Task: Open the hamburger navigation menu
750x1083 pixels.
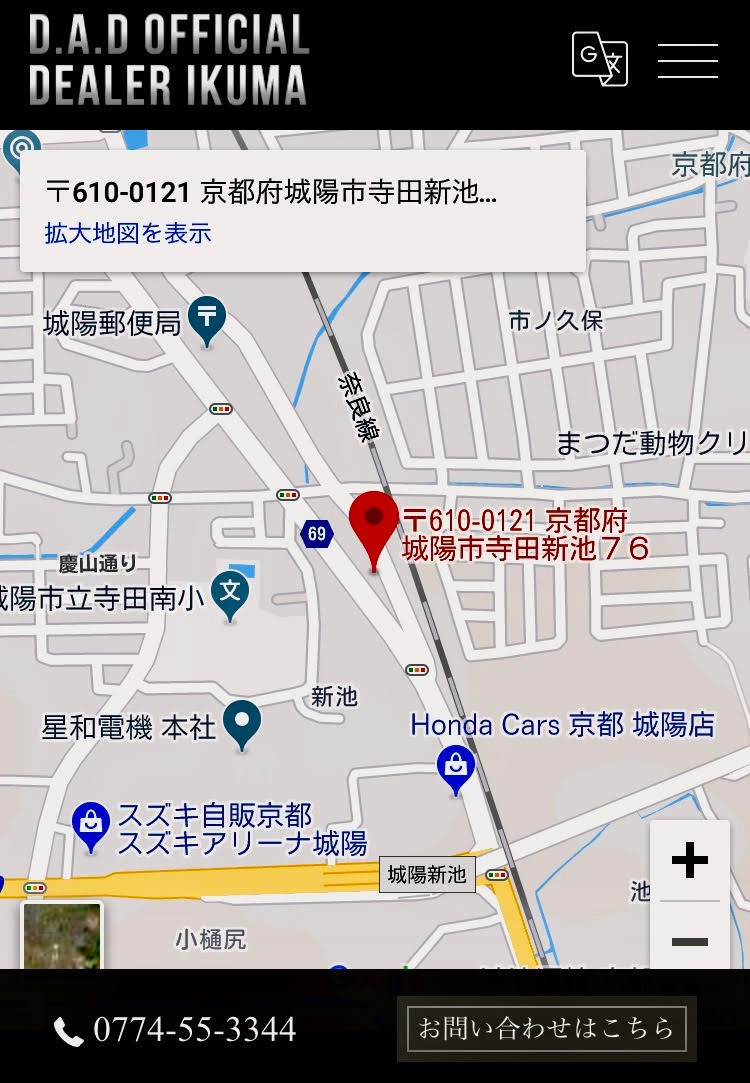Action: [x=687, y=60]
